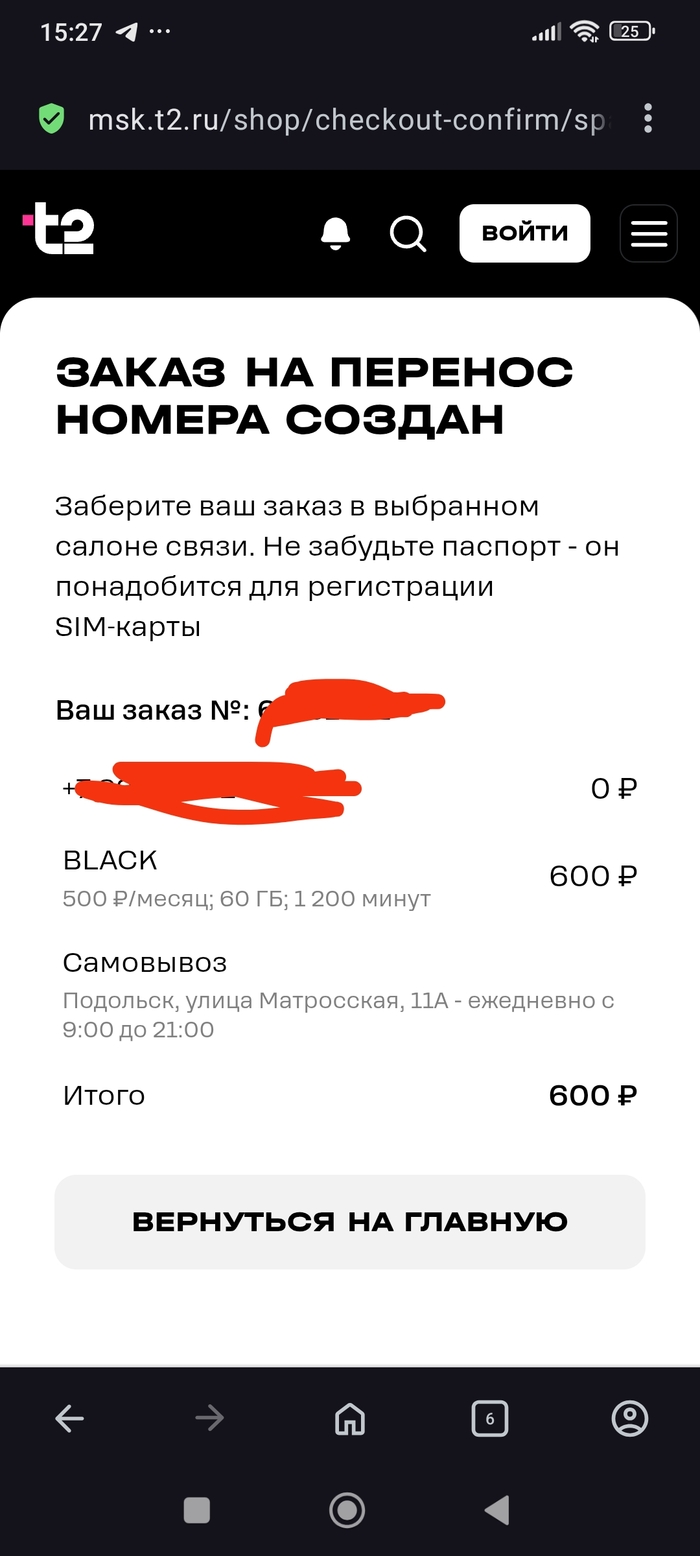Tap the Войти login button
Screen dimensions: 700x1556
525,233
